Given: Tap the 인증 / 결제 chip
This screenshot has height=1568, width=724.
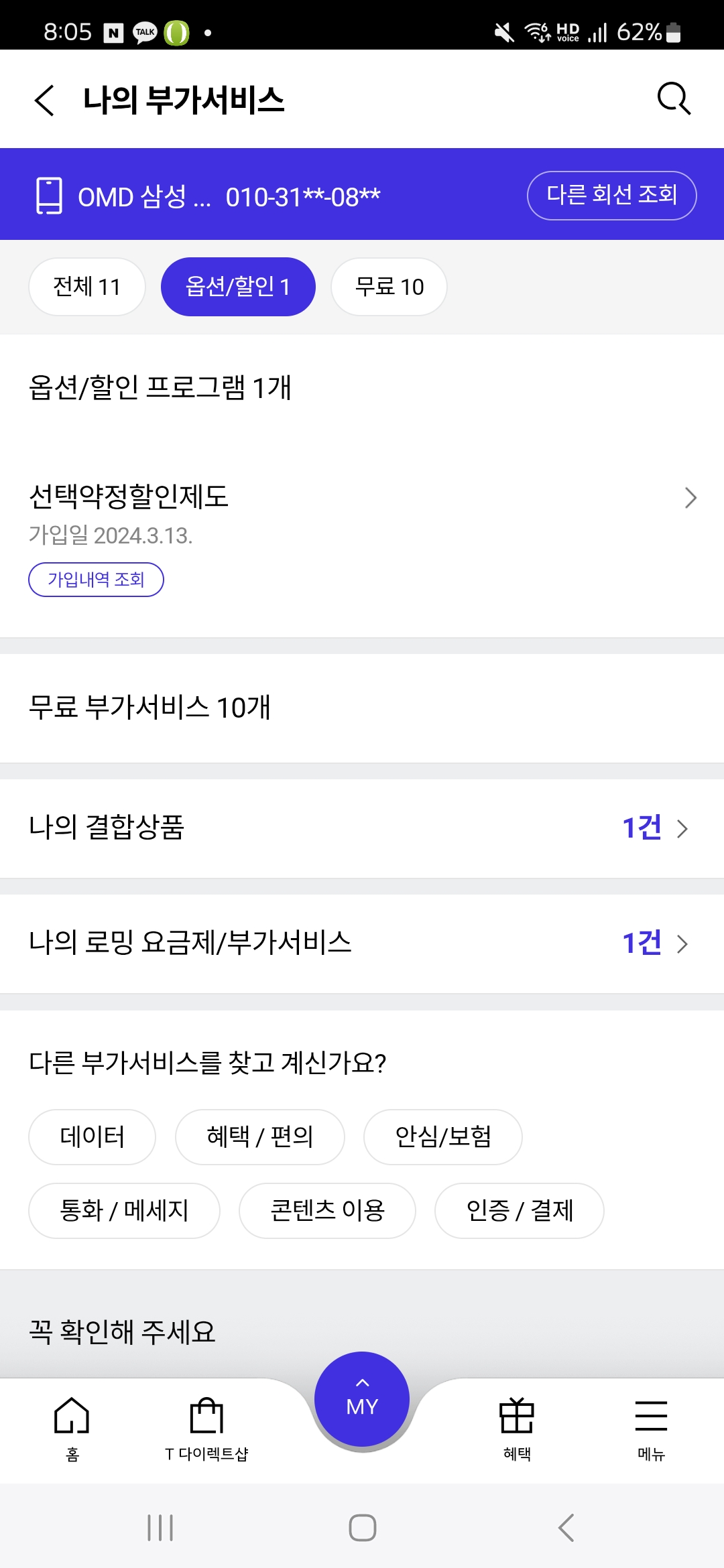Looking at the screenshot, I should (x=520, y=1211).
